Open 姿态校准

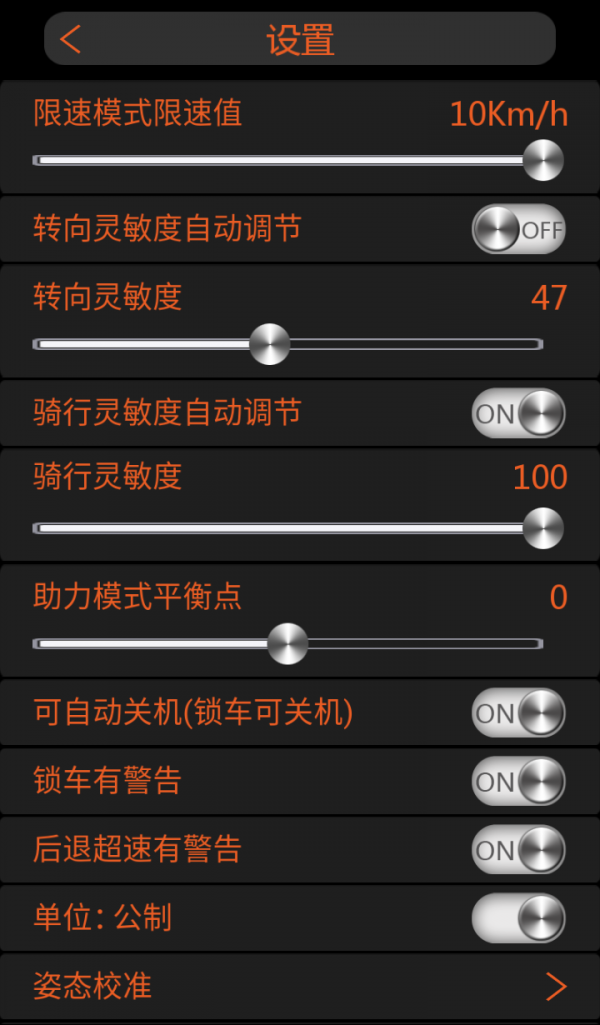(x=300, y=987)
